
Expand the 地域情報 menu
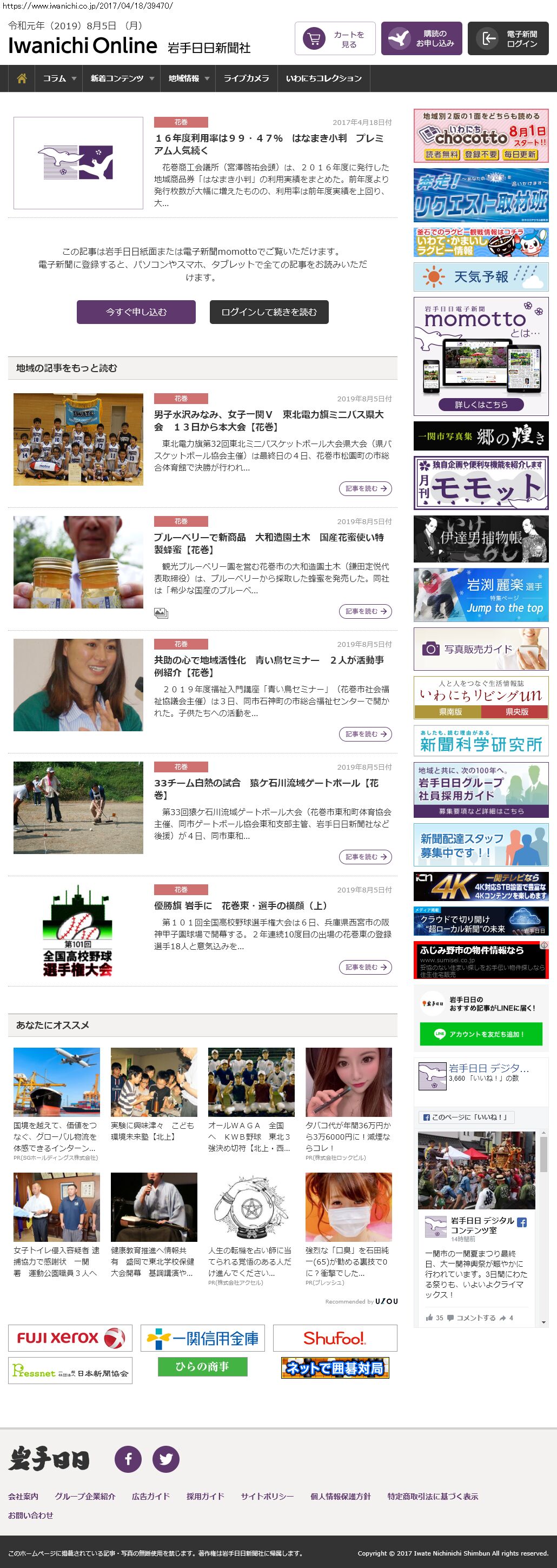pos(188,78)
